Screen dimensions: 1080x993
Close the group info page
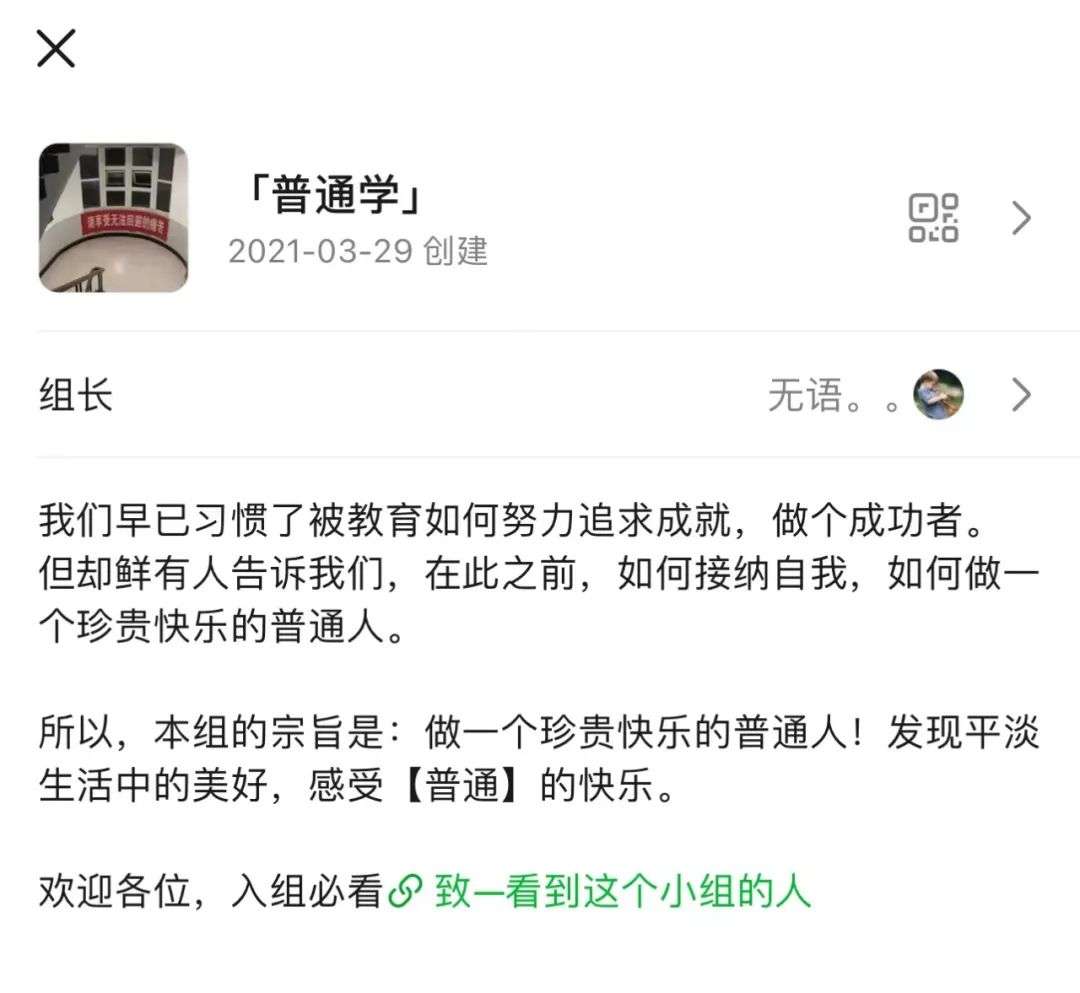click(x=56, y=48)
